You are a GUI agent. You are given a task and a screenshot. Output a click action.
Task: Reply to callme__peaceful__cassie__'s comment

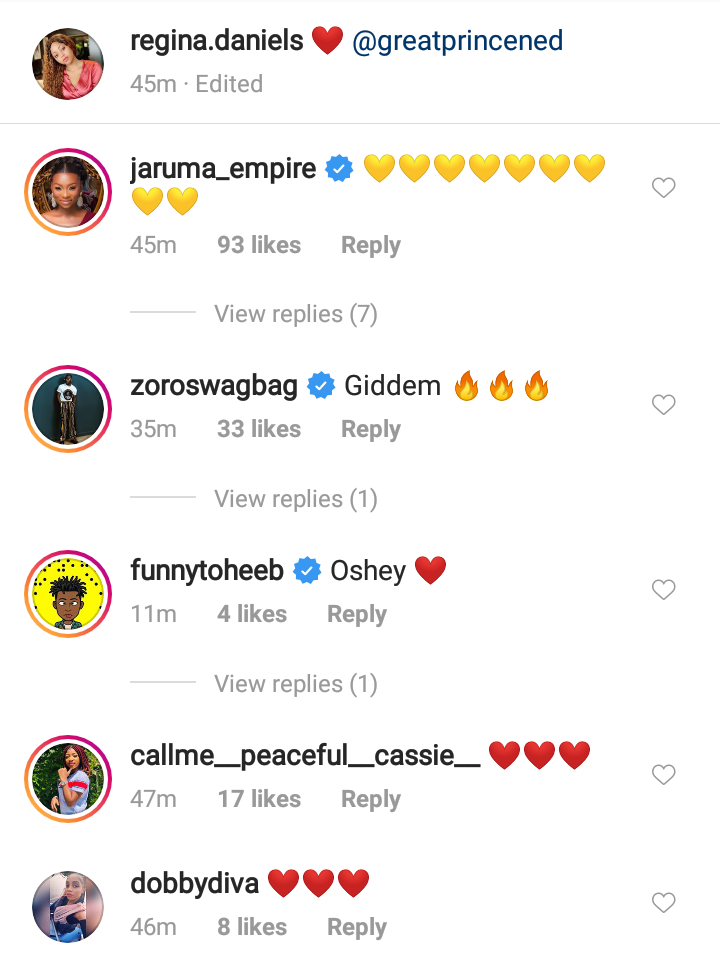pyautogui.click(x=370, y=799)
